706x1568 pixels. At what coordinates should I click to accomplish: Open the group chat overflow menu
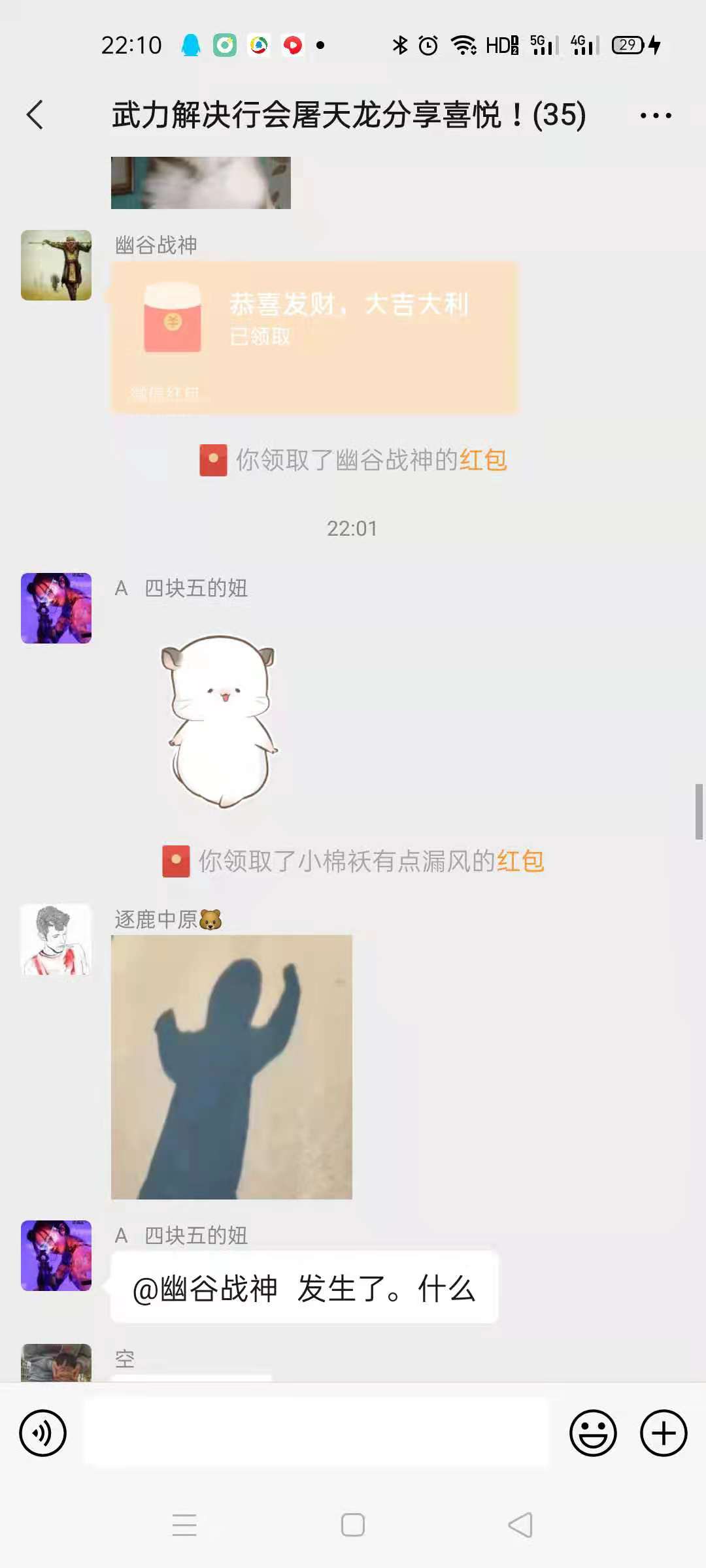click(655, 116)
